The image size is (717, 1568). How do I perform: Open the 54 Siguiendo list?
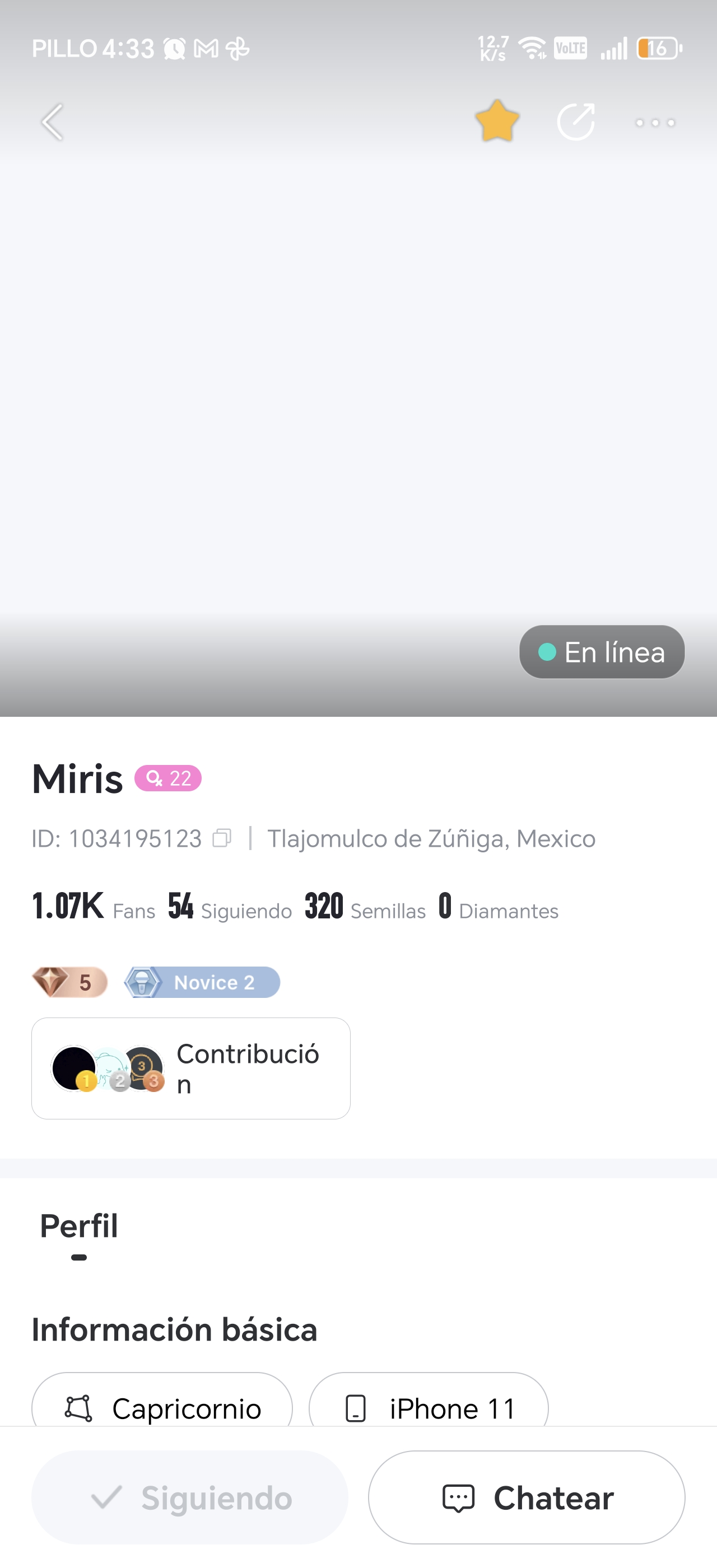point(230,906)
